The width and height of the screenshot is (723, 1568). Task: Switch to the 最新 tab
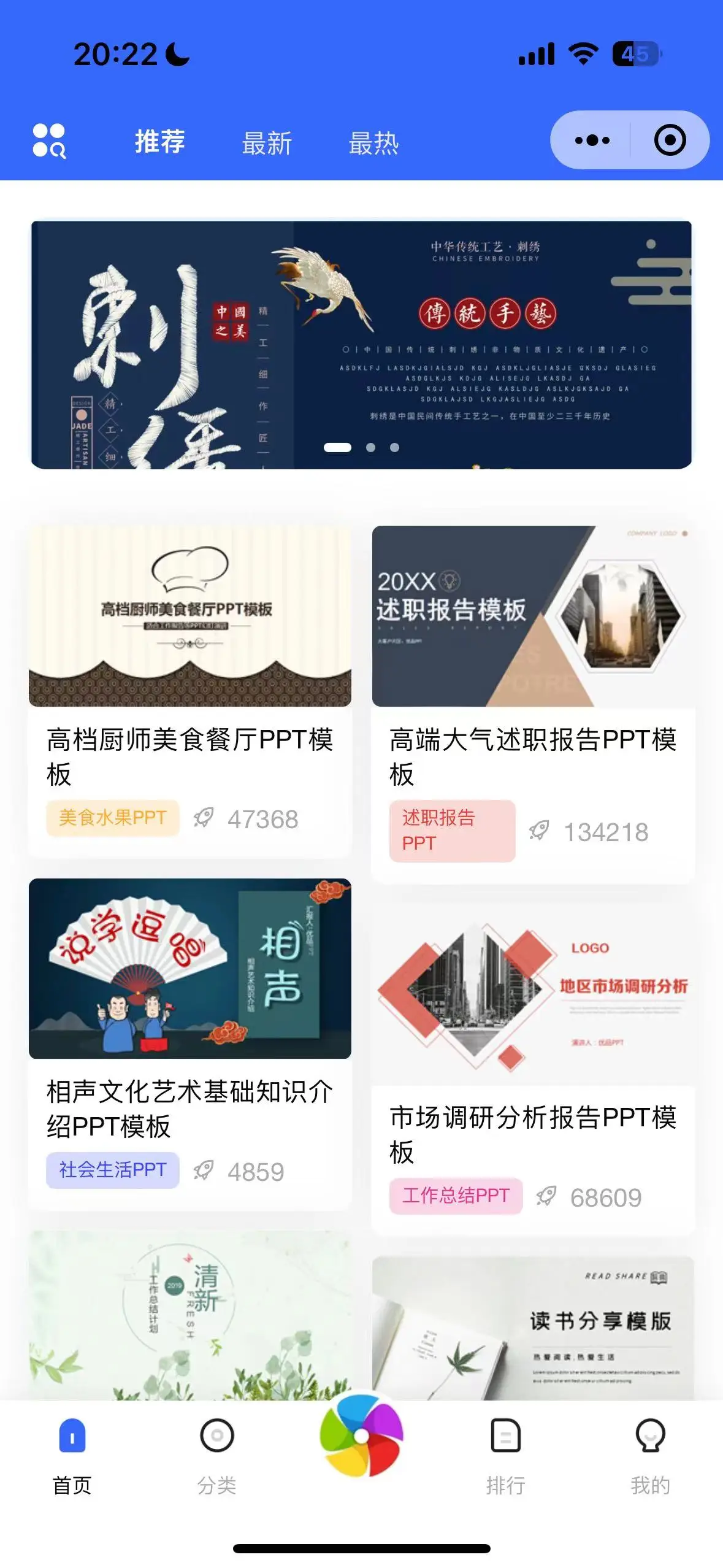click(x=267, y=144)
